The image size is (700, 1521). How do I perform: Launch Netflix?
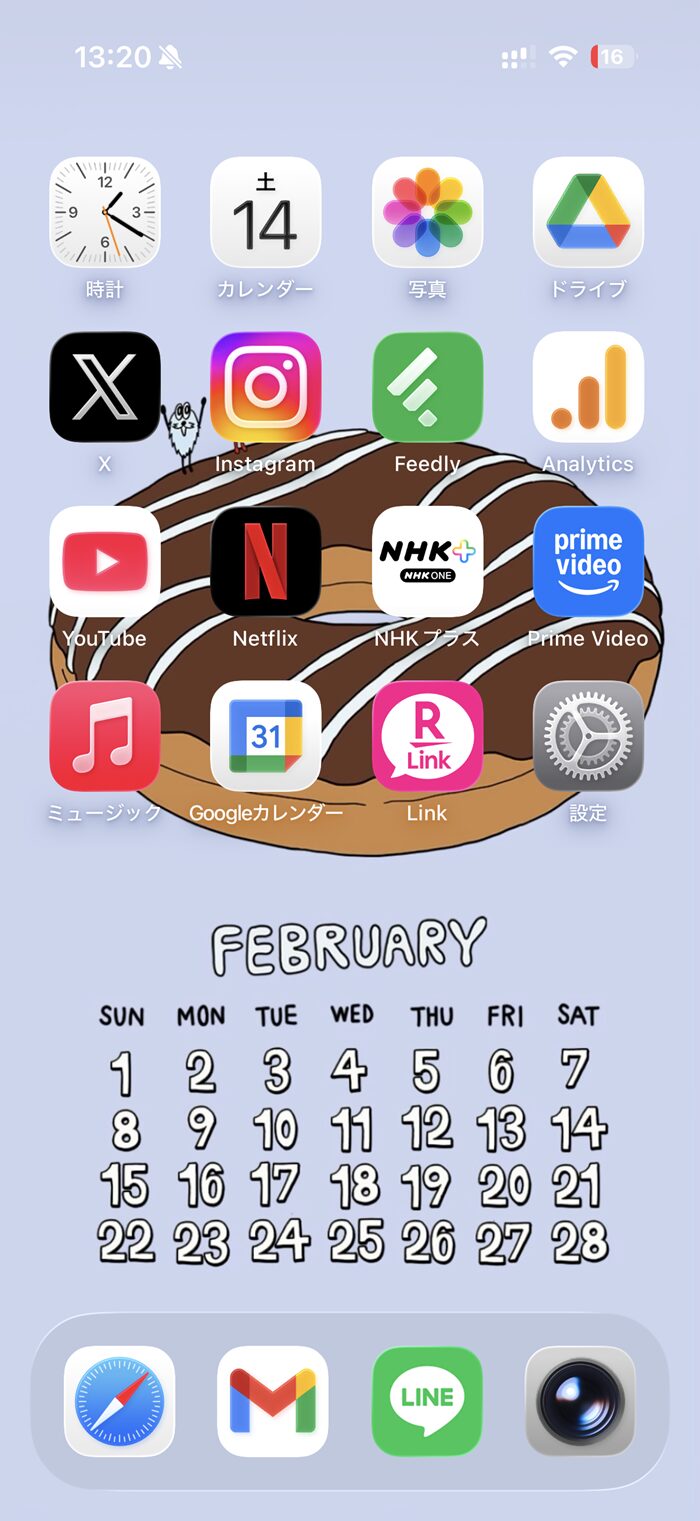[x=266, y=561]
